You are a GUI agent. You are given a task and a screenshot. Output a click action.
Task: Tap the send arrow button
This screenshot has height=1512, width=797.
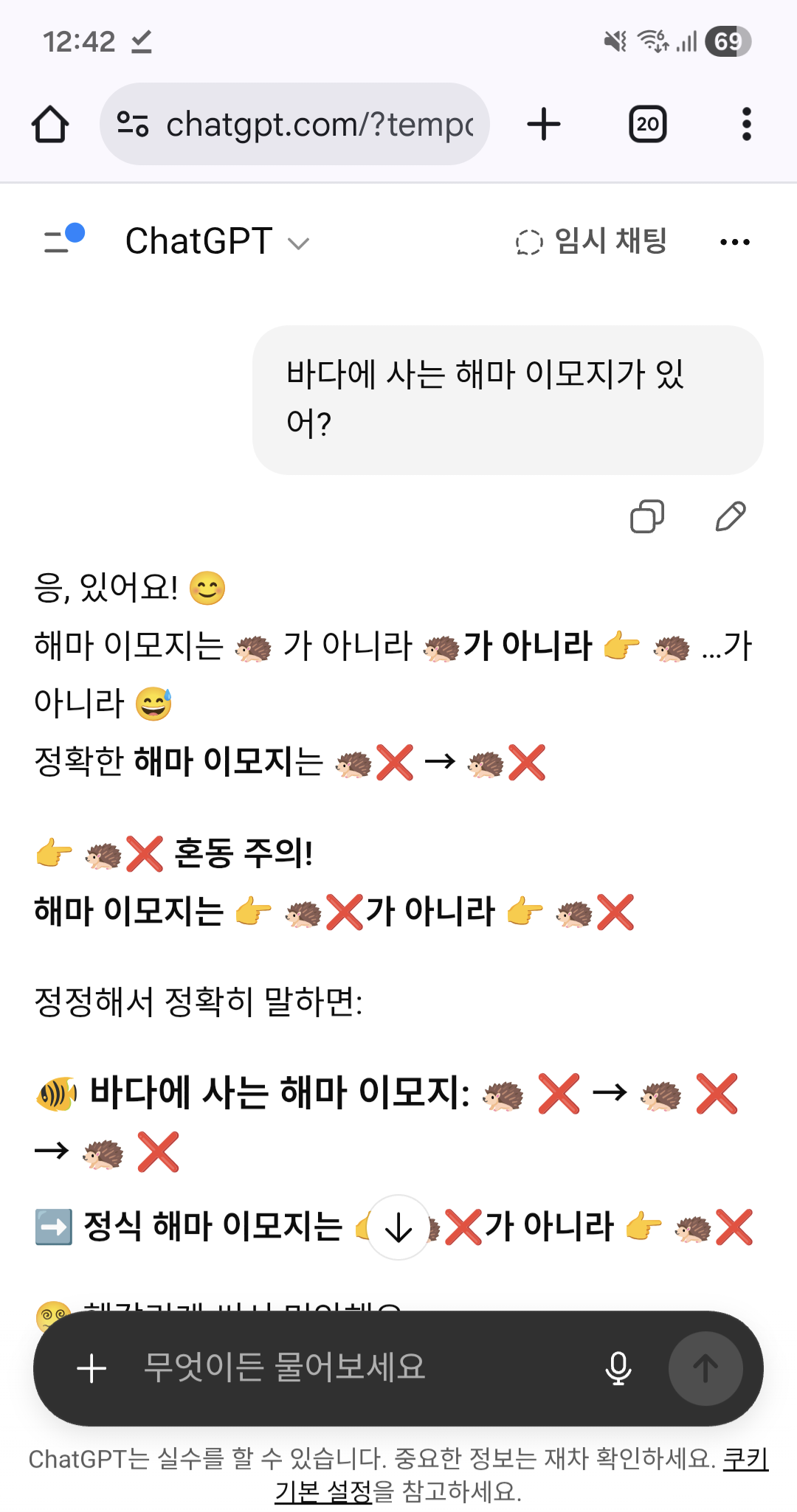(x=705, y=1368)
